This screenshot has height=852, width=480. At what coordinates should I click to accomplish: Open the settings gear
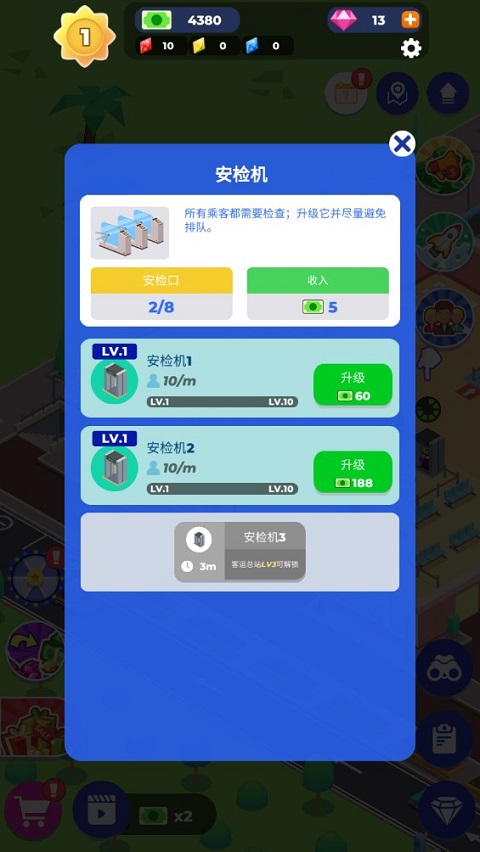tap(411, 49)
